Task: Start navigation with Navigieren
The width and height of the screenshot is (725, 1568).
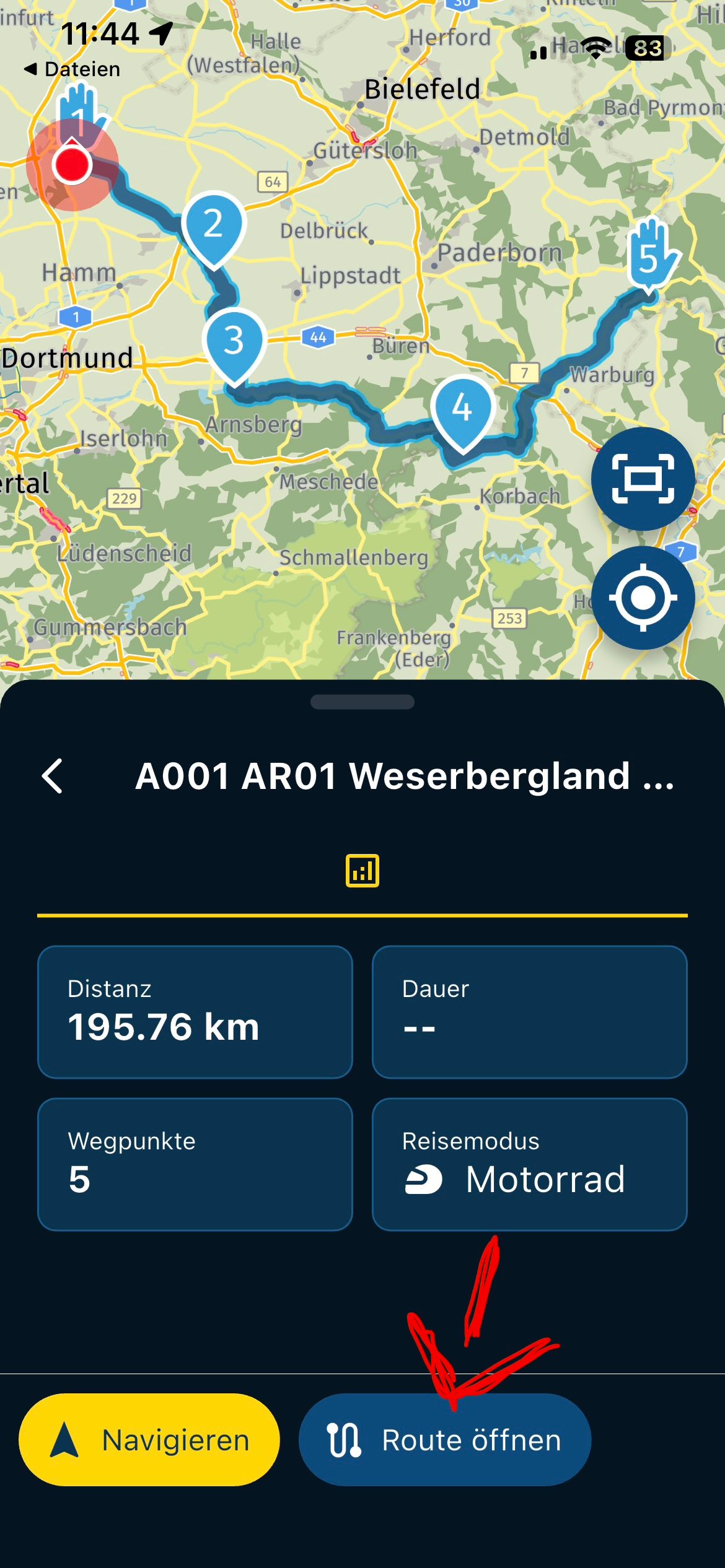Action: [x=149, y=1439]
